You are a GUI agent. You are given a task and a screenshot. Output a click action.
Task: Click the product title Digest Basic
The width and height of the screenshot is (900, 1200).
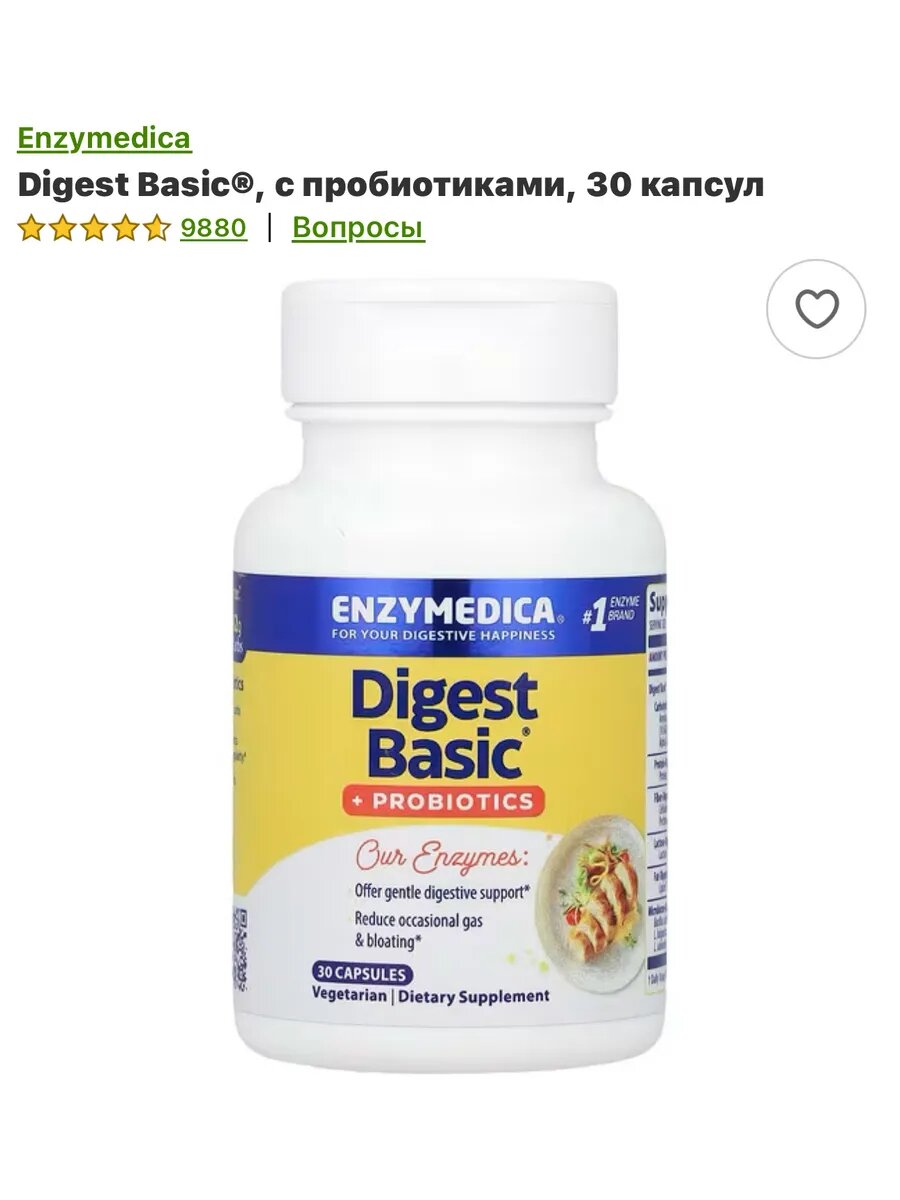pyautogui.click(x=390, y=183)
